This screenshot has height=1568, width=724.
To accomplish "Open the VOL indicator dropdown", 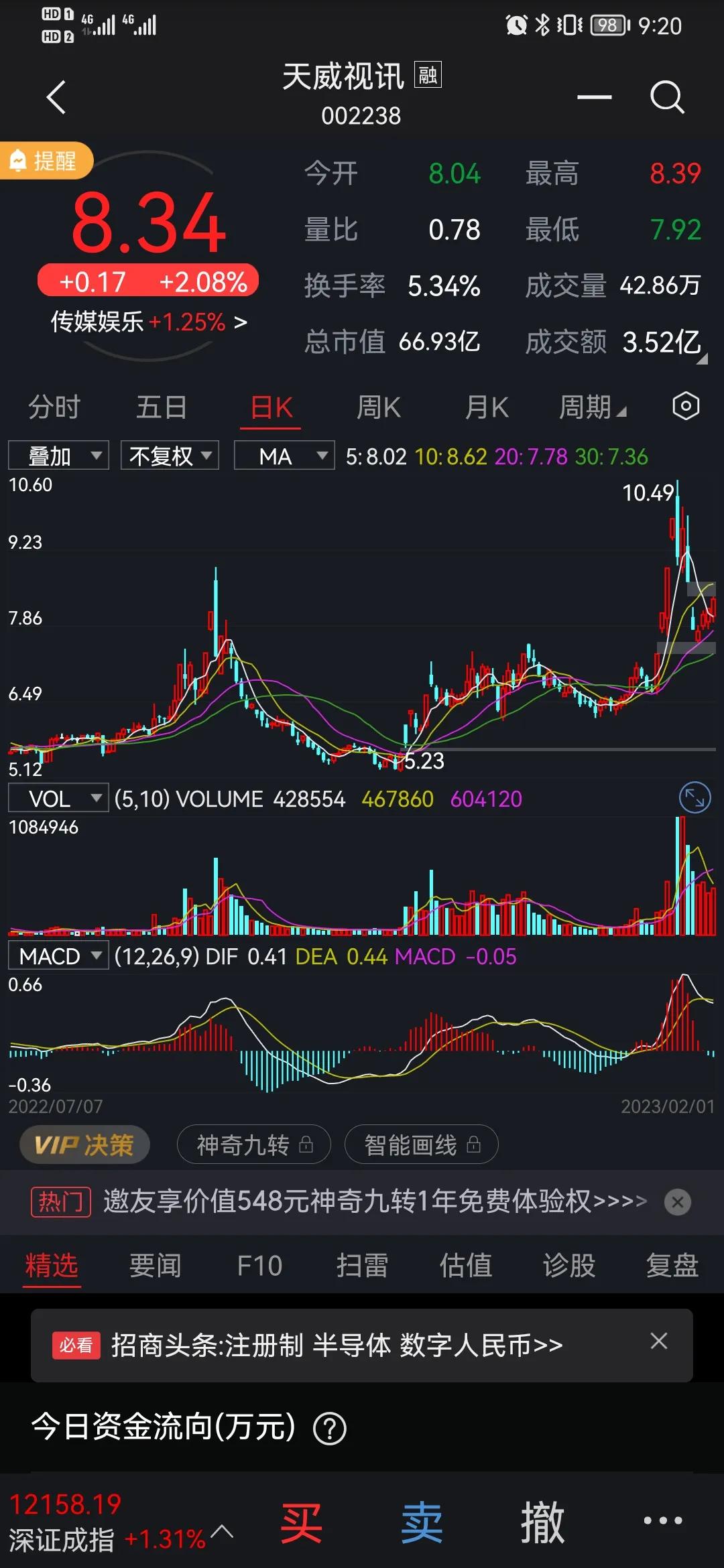I will coord(58,798).
